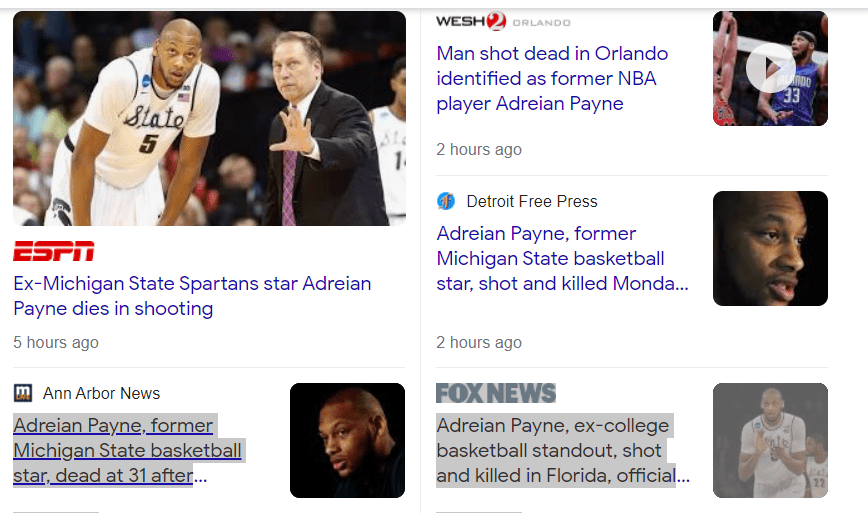
Task: Tap Fox News story thumbnail
Action: (770, 440)
